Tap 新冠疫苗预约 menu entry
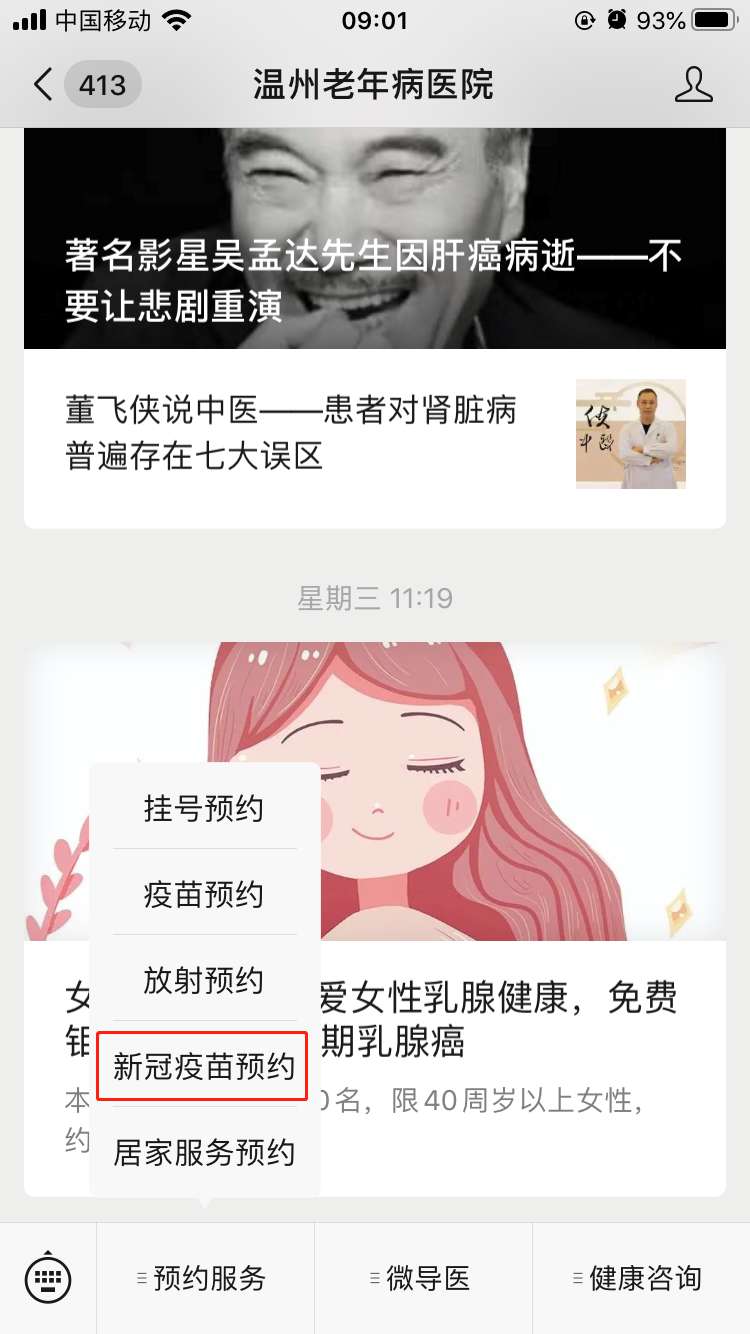Viewport: 750px width, 1334px height. click(x=204, y=1066)
